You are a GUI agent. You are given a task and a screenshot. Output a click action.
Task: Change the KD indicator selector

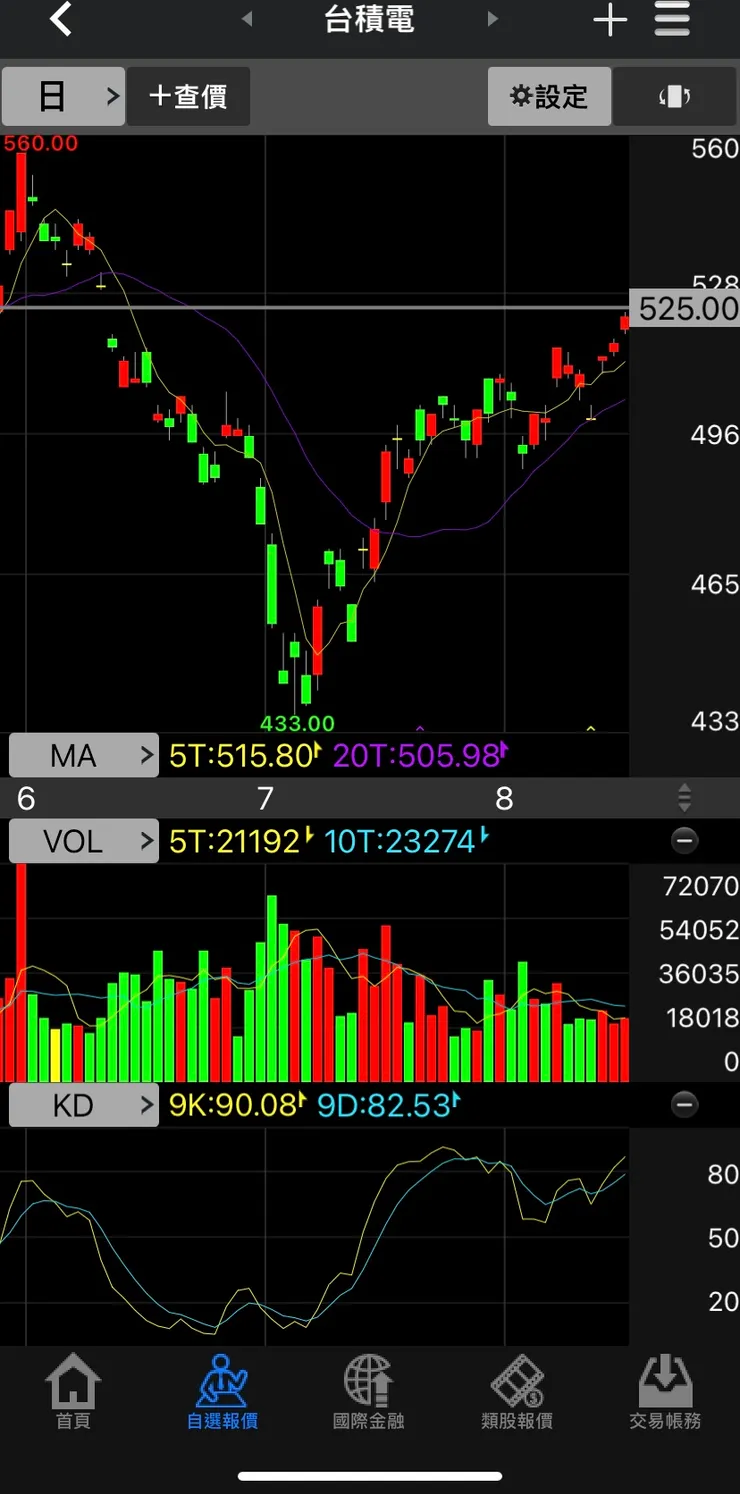pos(84,1105)
